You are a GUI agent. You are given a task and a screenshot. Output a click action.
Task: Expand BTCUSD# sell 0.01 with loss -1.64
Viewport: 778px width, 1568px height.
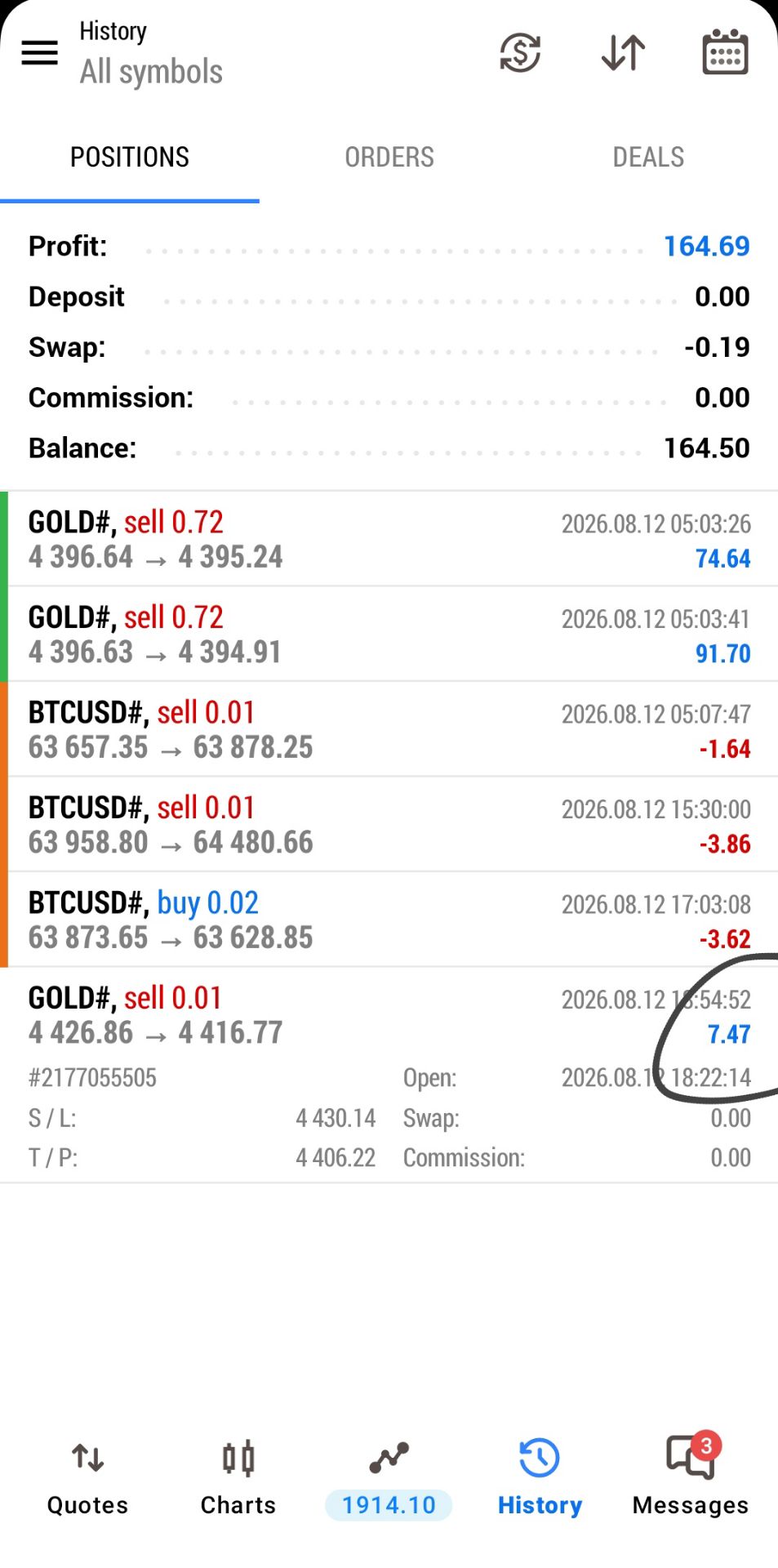coord(389,729)
